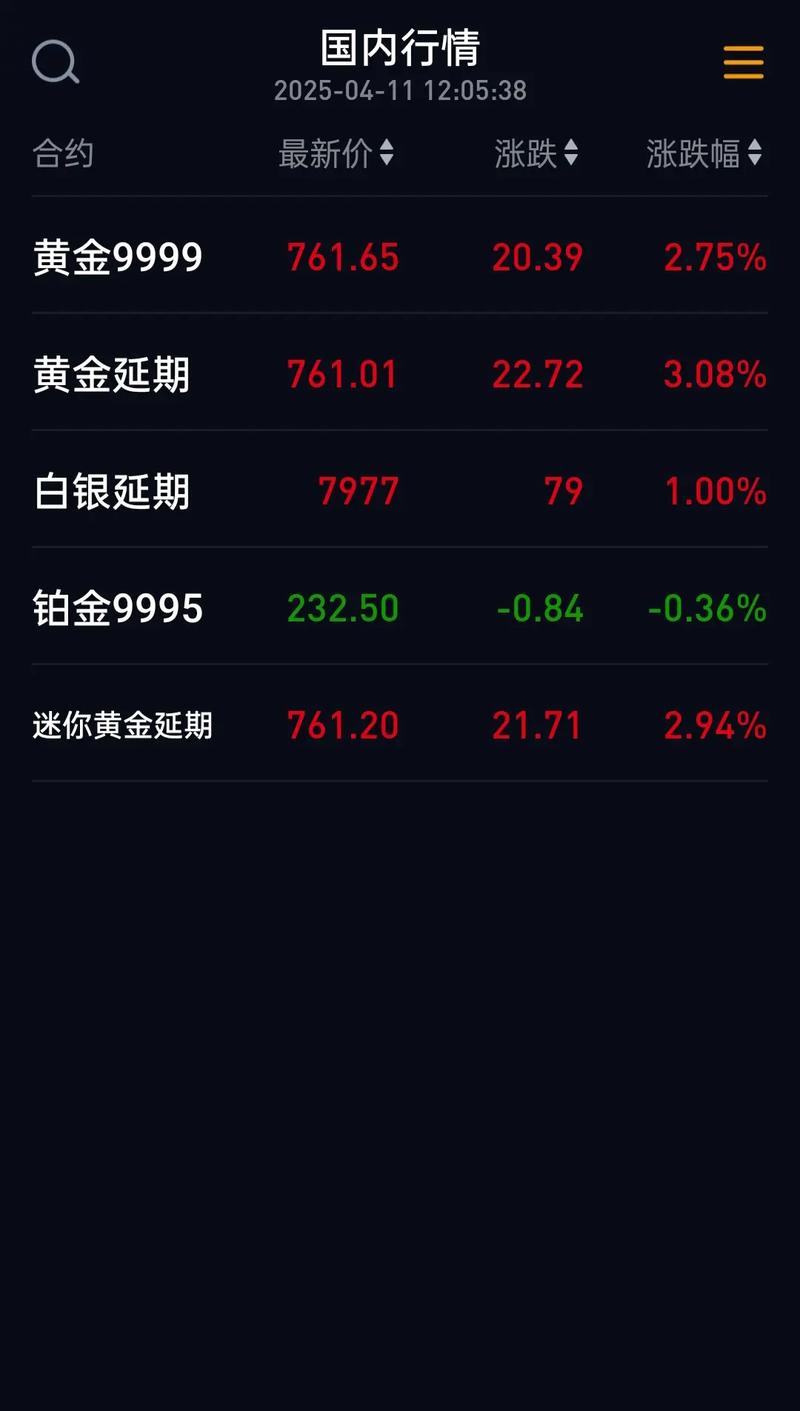Click the timestamp 2025-04-11 12:05:38
The image size is (800, 1411).
[401, 91]
